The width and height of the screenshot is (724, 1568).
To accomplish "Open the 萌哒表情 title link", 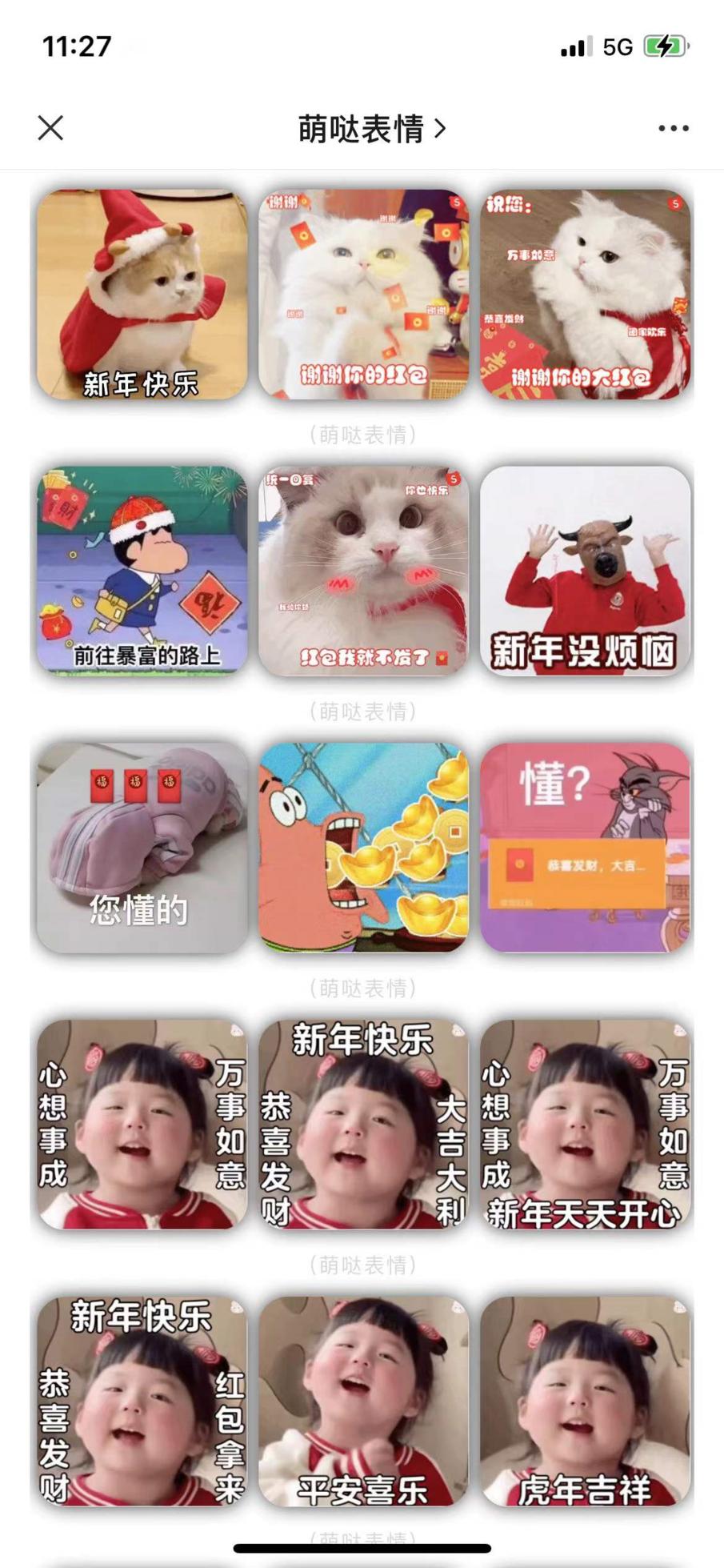I will click(x=371, y=128).
